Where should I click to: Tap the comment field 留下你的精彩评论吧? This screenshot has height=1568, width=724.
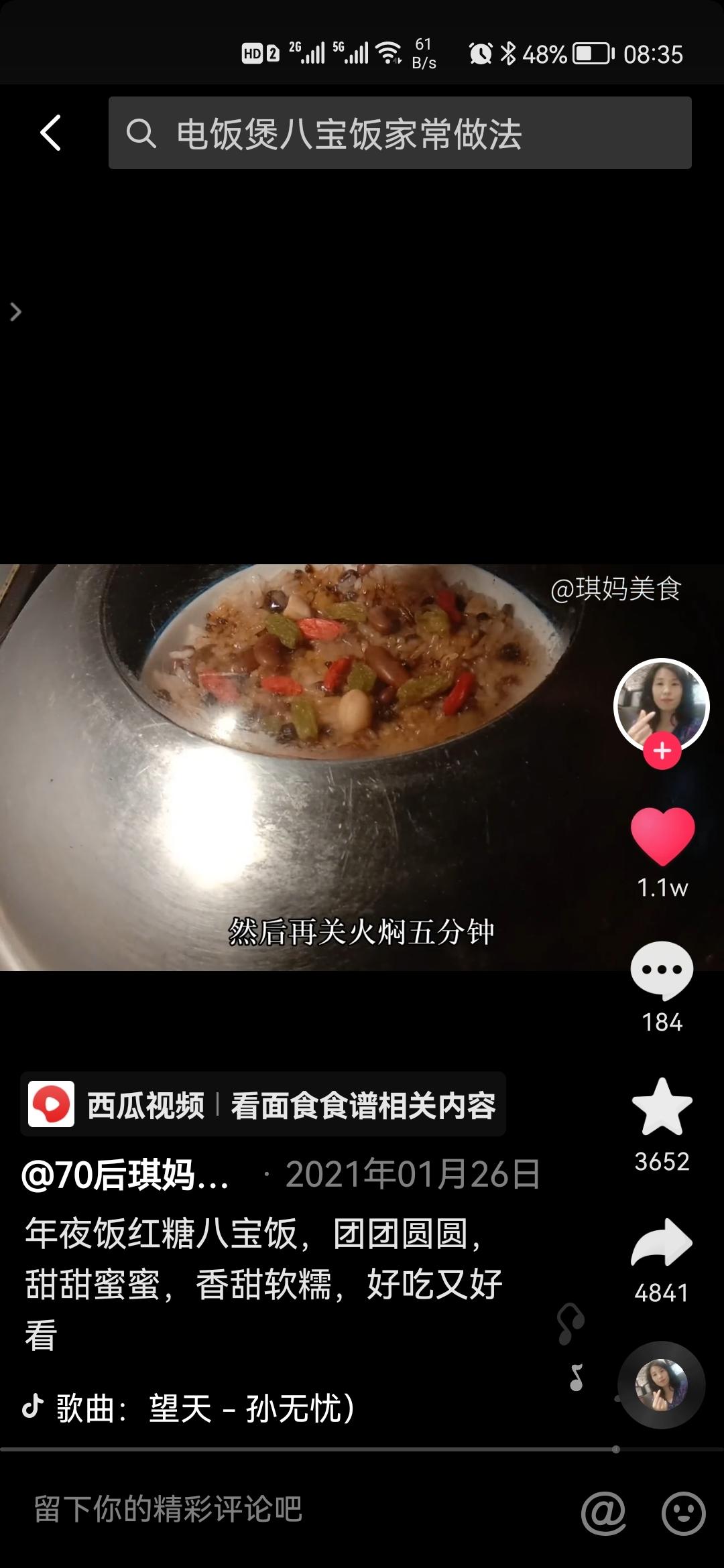(x=168, y=1510)
